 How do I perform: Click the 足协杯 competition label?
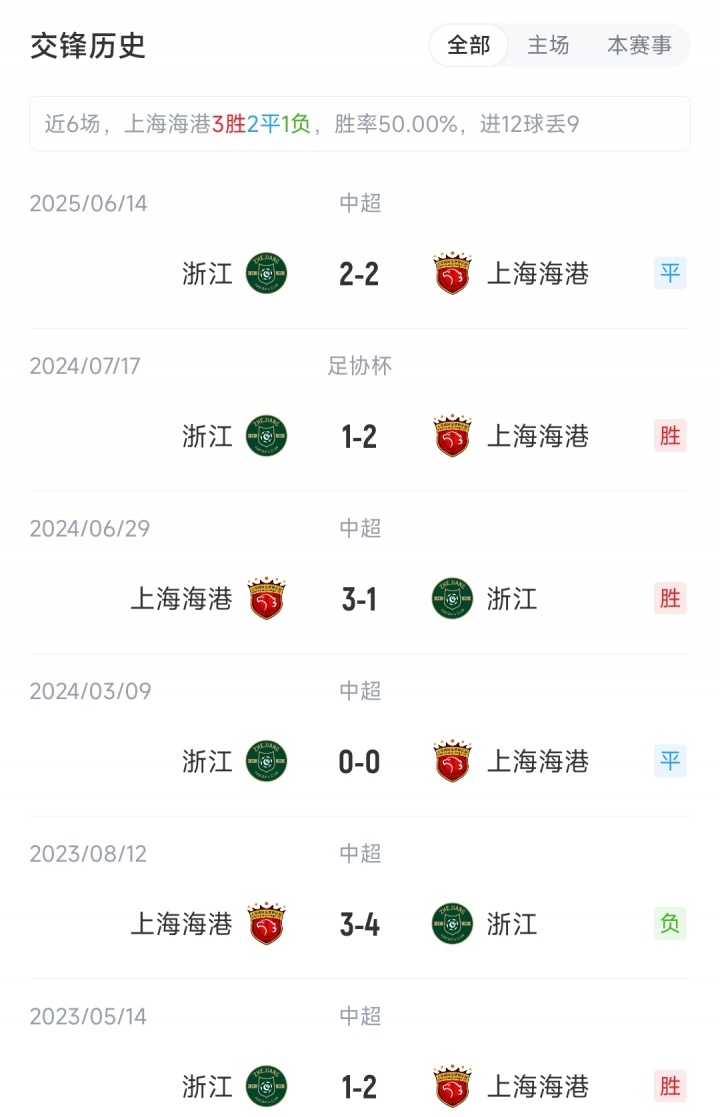[x=360, y=366]
